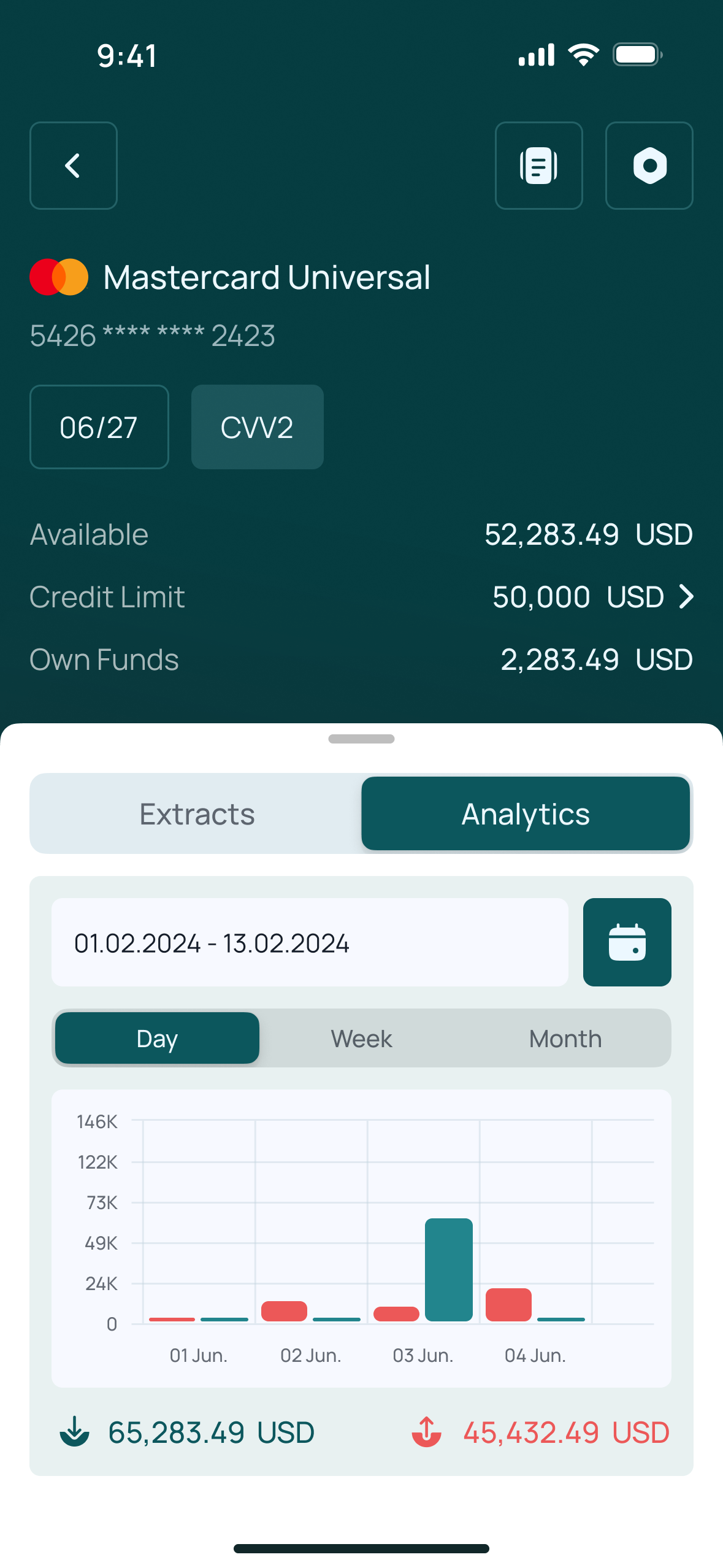Go back using the arrow button
Viewport: 723px width, 1568px height.
[74, 166]
